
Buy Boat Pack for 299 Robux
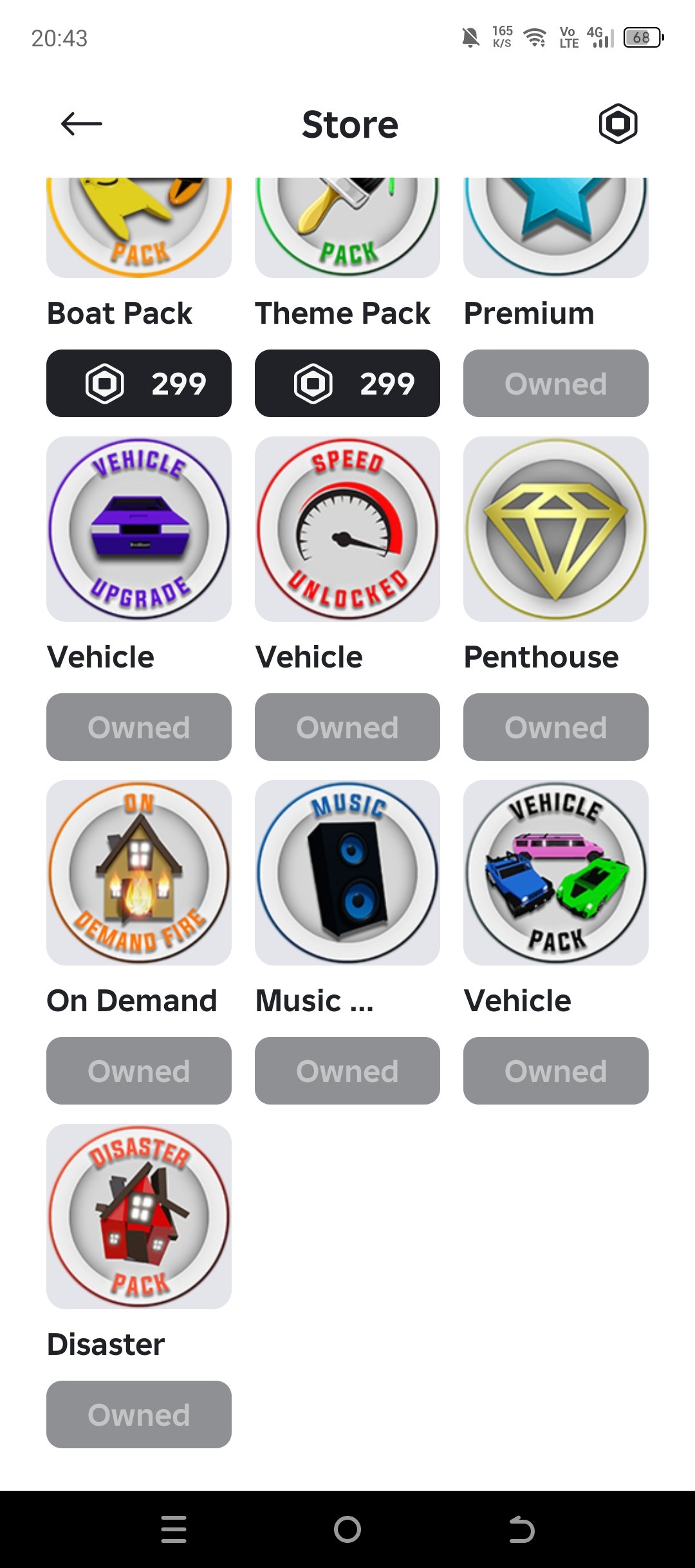(x=139, y=384)
